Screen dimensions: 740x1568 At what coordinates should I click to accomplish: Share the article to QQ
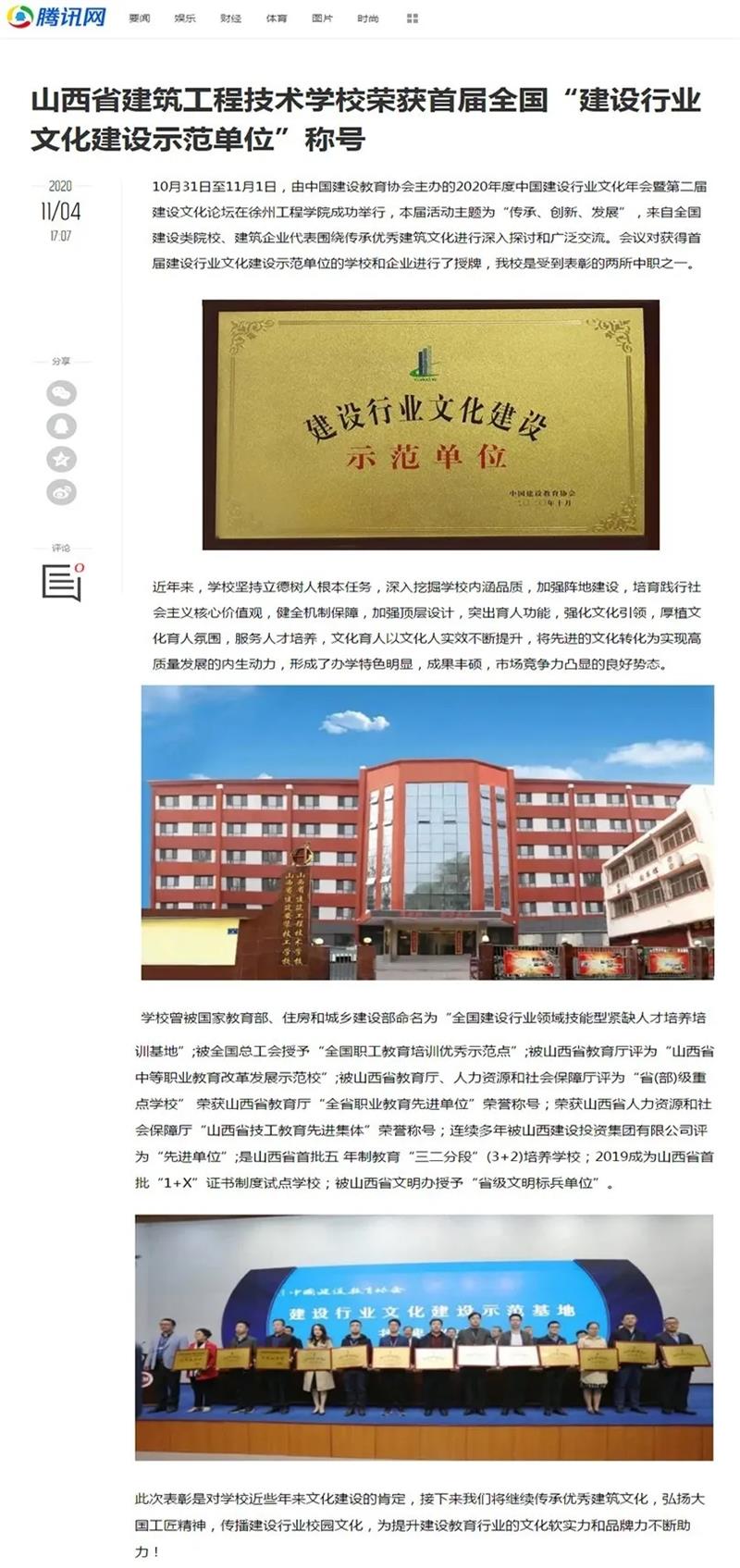pyautogui.click(x=62, y=426)
